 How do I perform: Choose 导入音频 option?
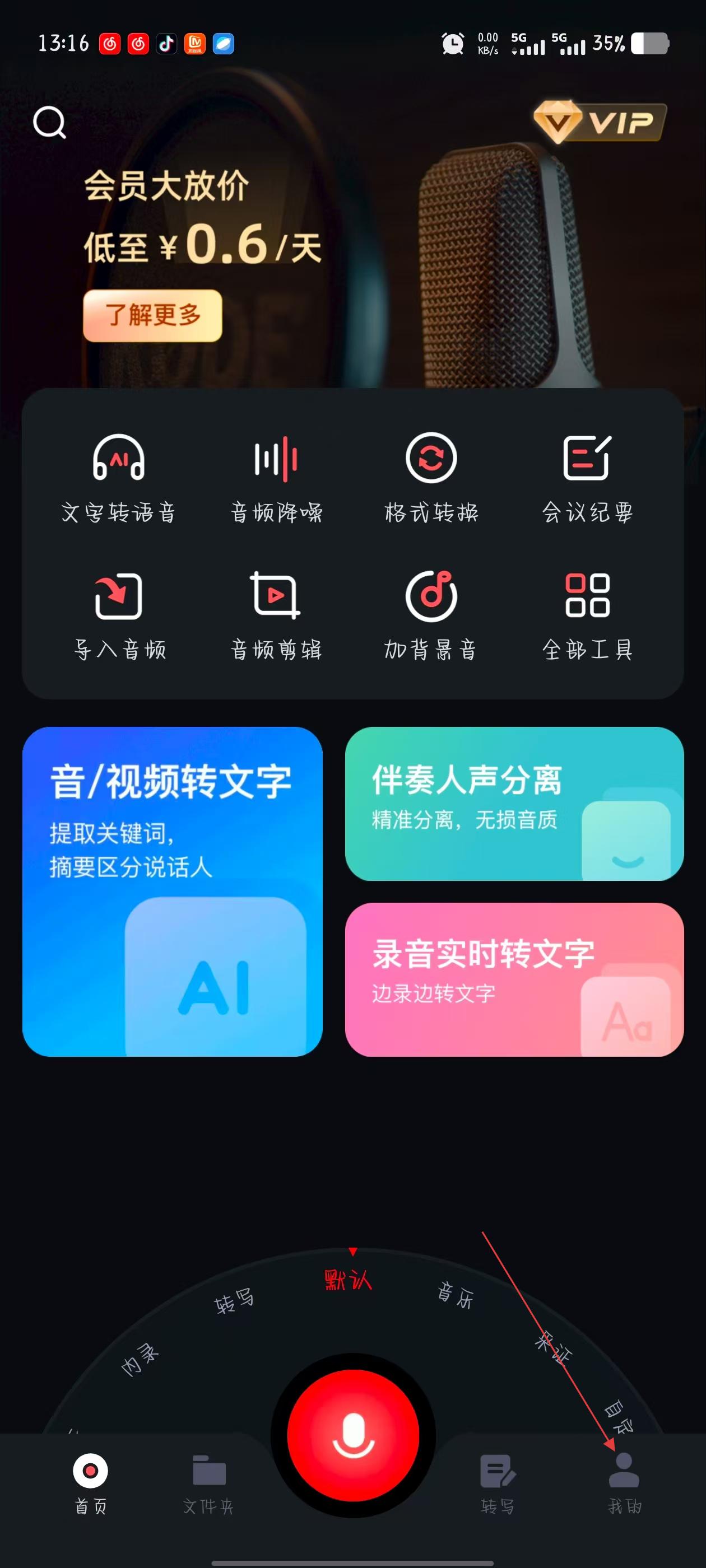119,616
